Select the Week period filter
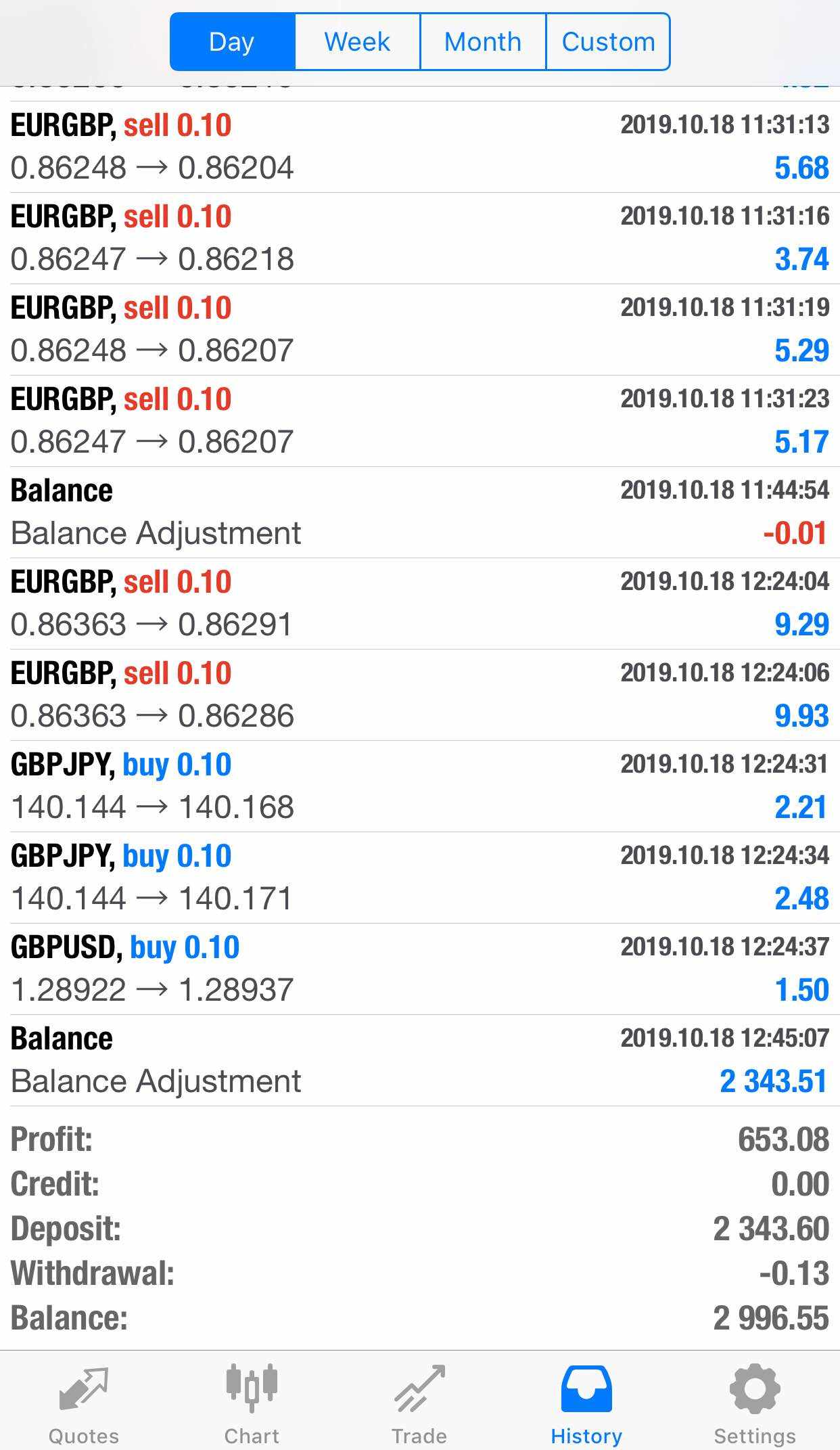Screen dimensions: 840x1450 tap(357, 42)
